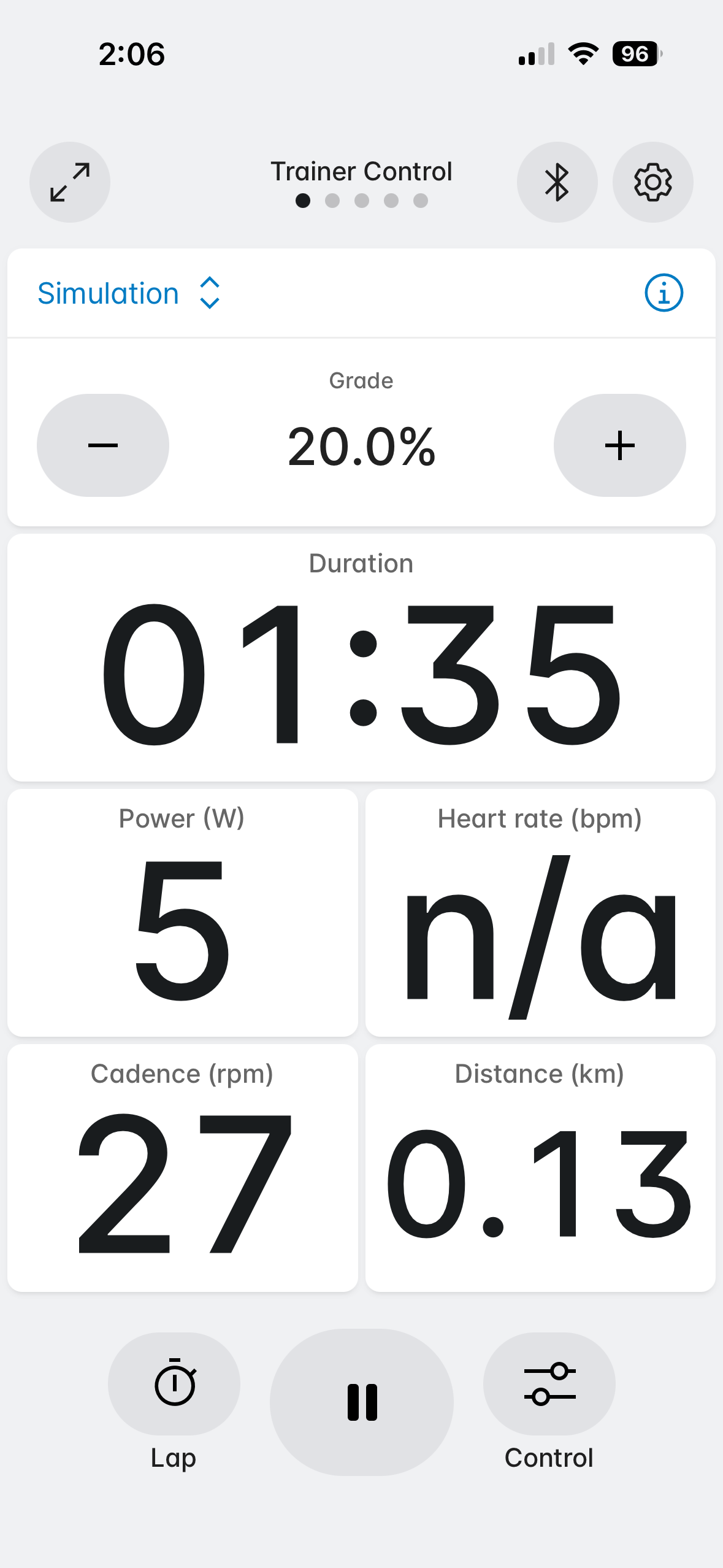Viewport: 723px width, 1568px height.
Task: Expand the view to full screen
Action: click(70, 182)
